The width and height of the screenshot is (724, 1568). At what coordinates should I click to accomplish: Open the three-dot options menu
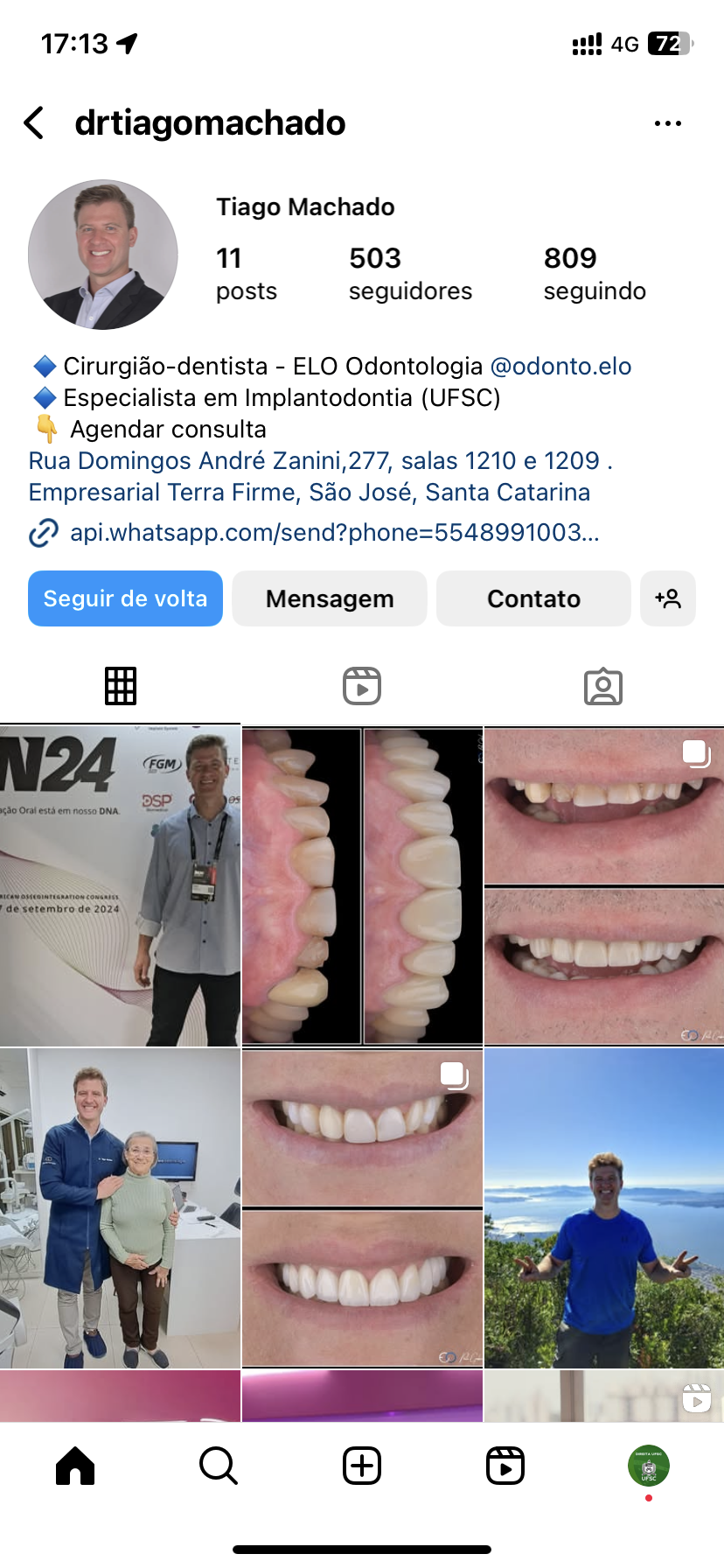[667, 123]
